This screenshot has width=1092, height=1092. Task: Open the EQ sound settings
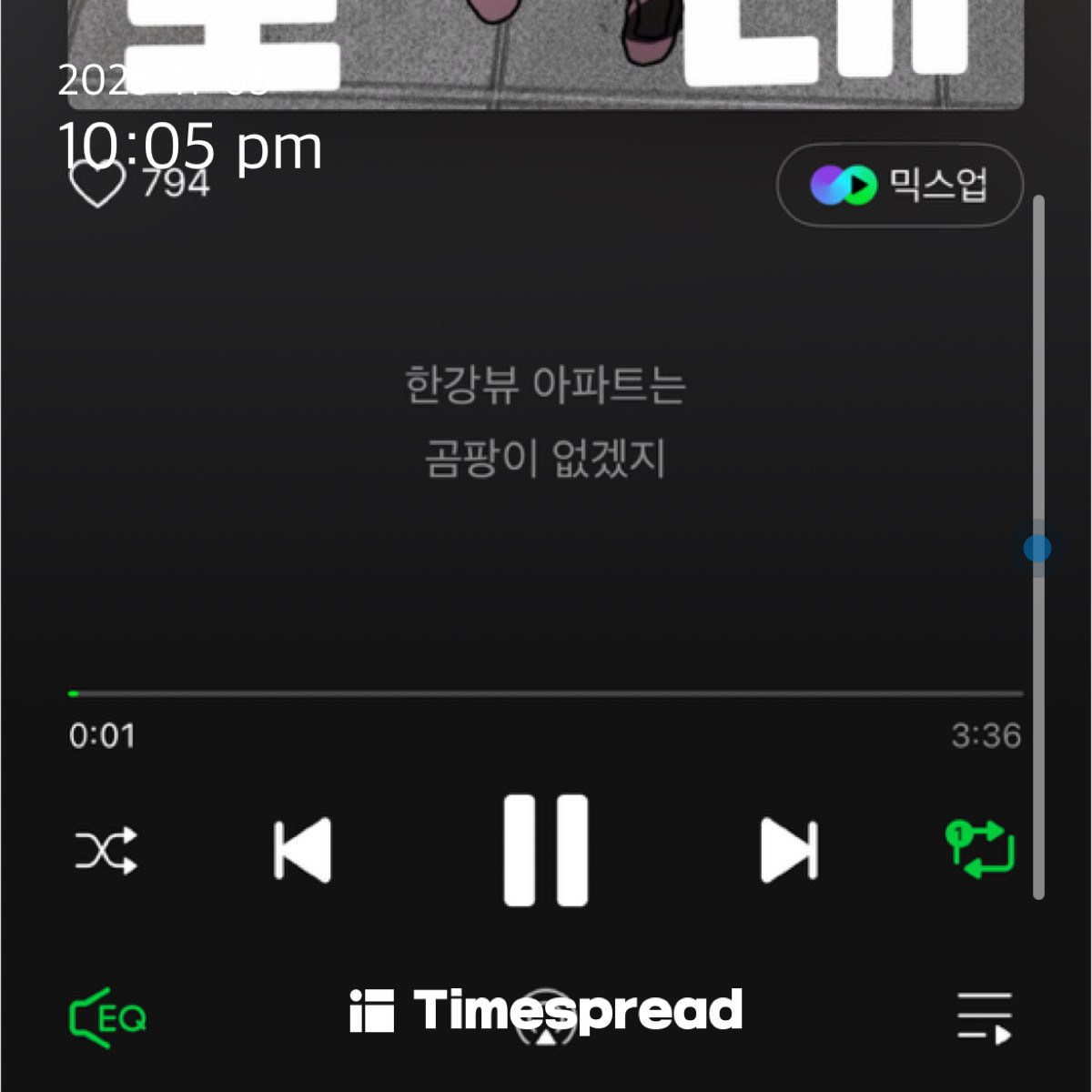click(x=107, y=1017)
